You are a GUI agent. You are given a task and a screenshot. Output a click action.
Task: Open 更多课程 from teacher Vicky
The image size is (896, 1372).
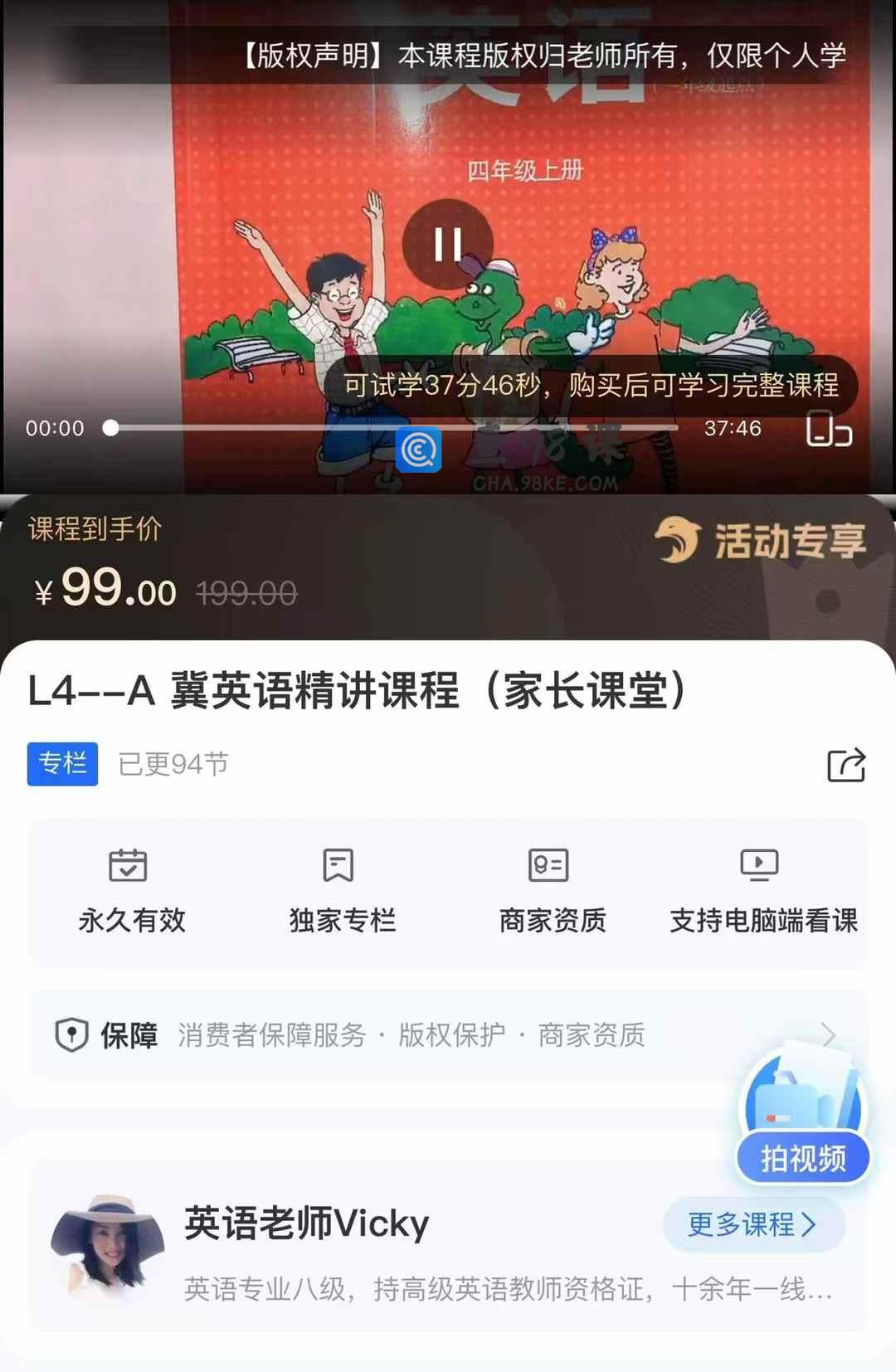click(x=753, y=1224)
